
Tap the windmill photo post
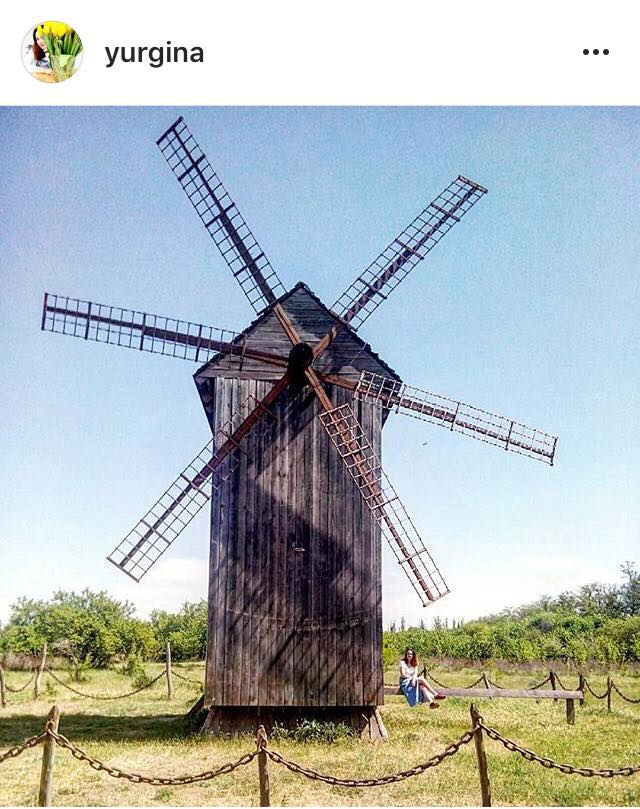pos(320,456)
